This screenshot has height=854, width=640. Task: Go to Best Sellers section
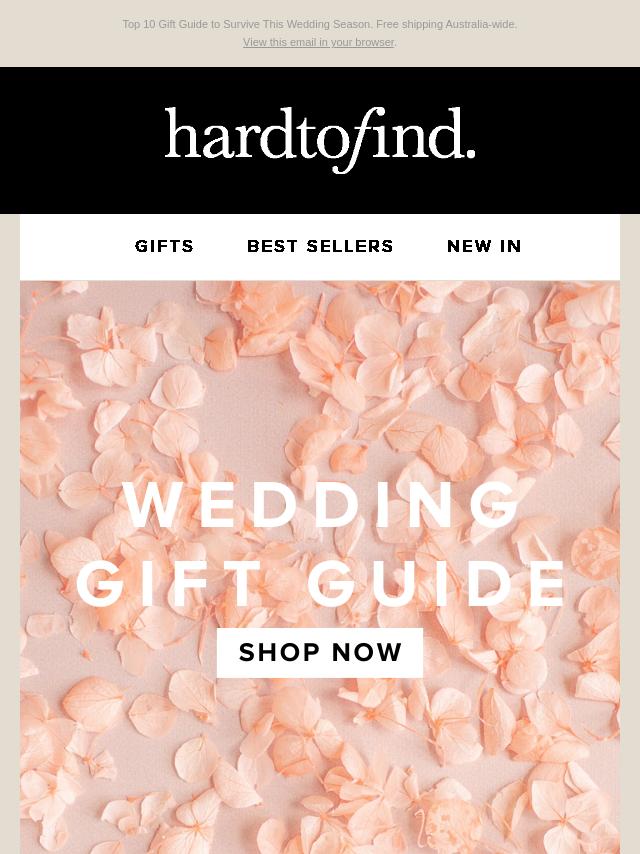[320, 246]
